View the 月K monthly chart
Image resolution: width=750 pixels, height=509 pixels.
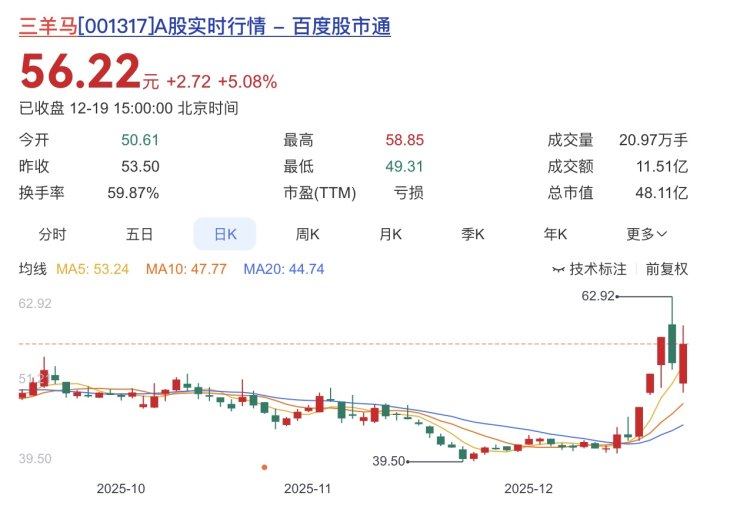390,234
